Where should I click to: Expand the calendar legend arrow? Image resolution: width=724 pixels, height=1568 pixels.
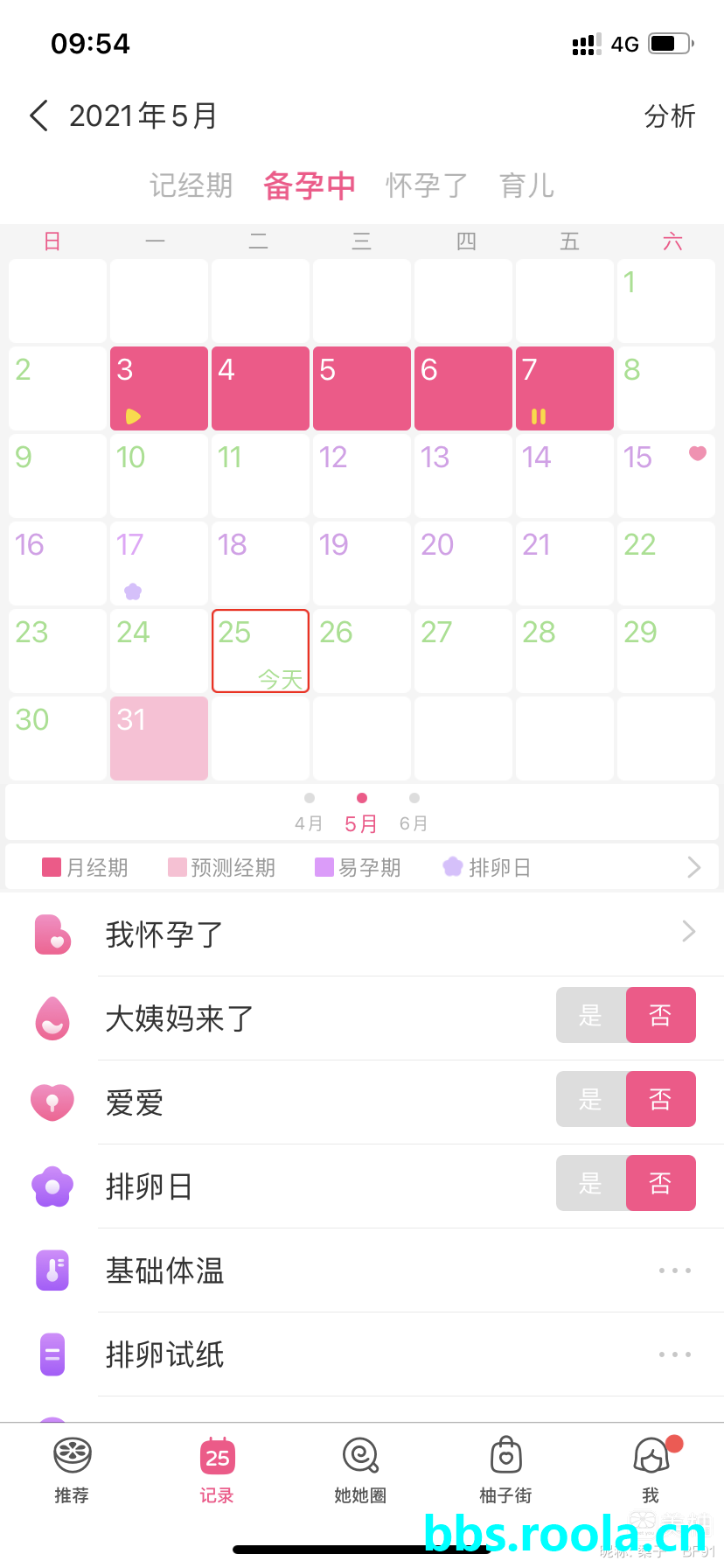[x=694, y=867]
